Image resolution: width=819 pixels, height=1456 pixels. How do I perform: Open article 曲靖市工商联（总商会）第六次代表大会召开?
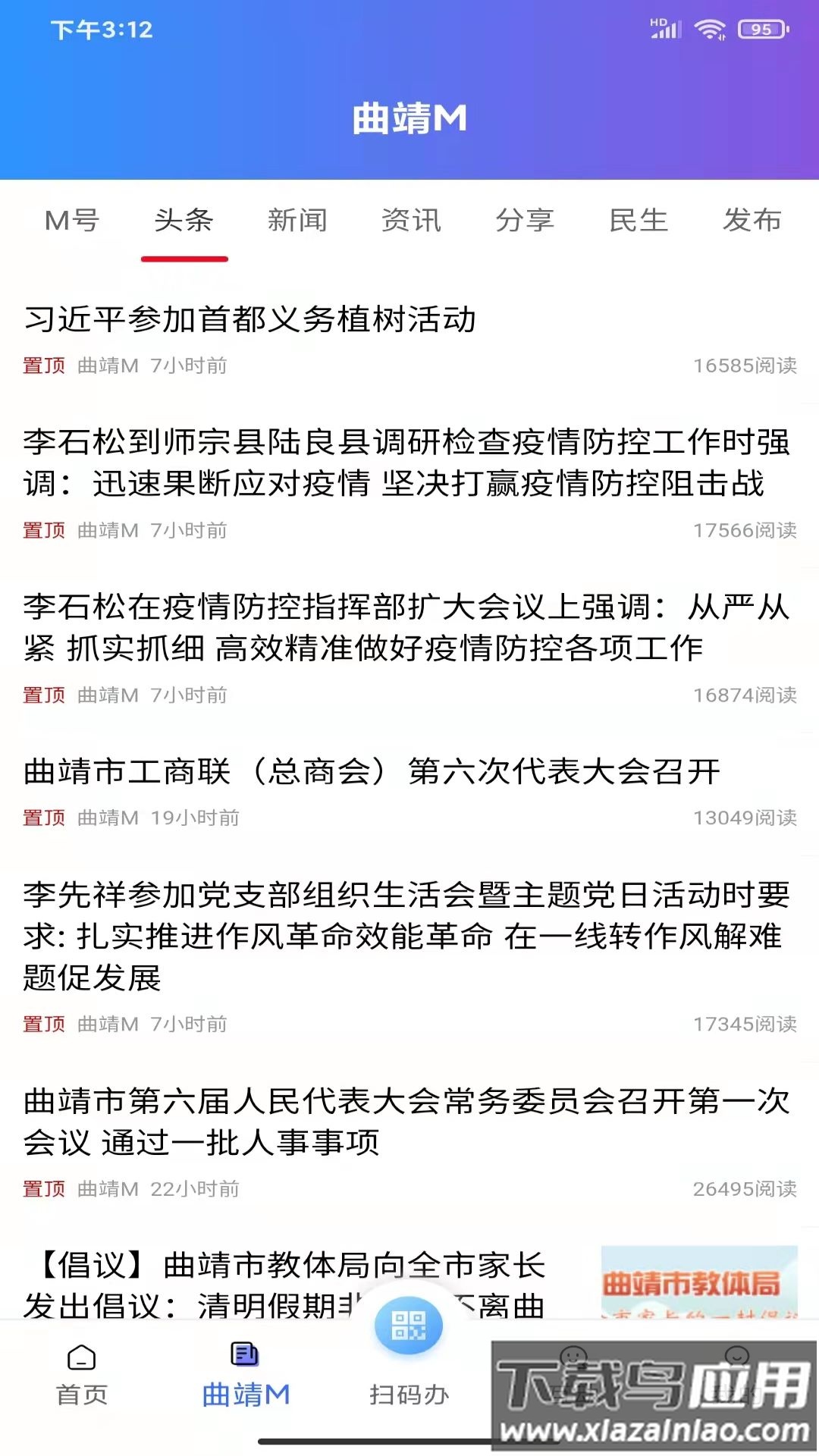[372, 772]
